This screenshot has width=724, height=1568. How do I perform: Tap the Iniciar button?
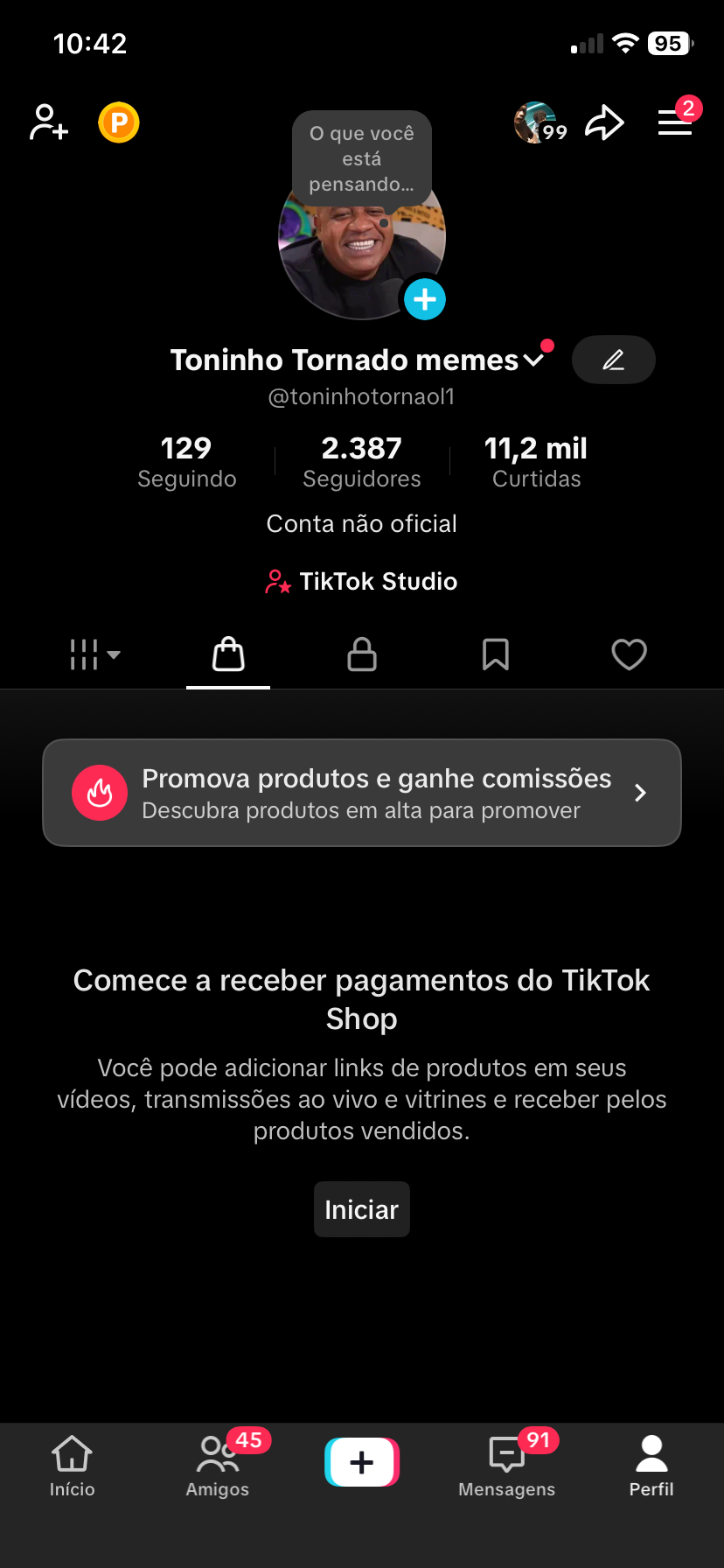tap(362, 1209)
